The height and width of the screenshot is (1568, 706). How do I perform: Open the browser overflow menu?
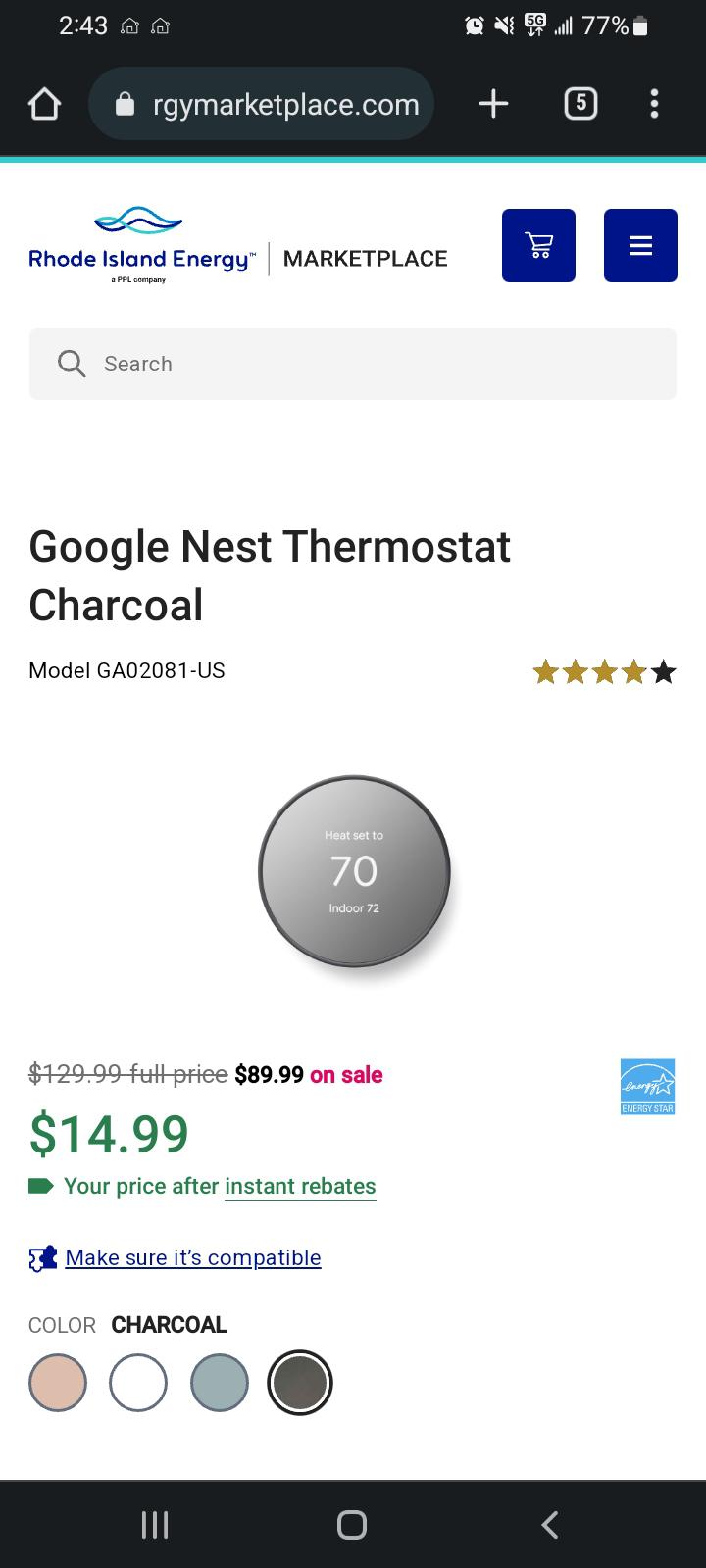(654, 104)
